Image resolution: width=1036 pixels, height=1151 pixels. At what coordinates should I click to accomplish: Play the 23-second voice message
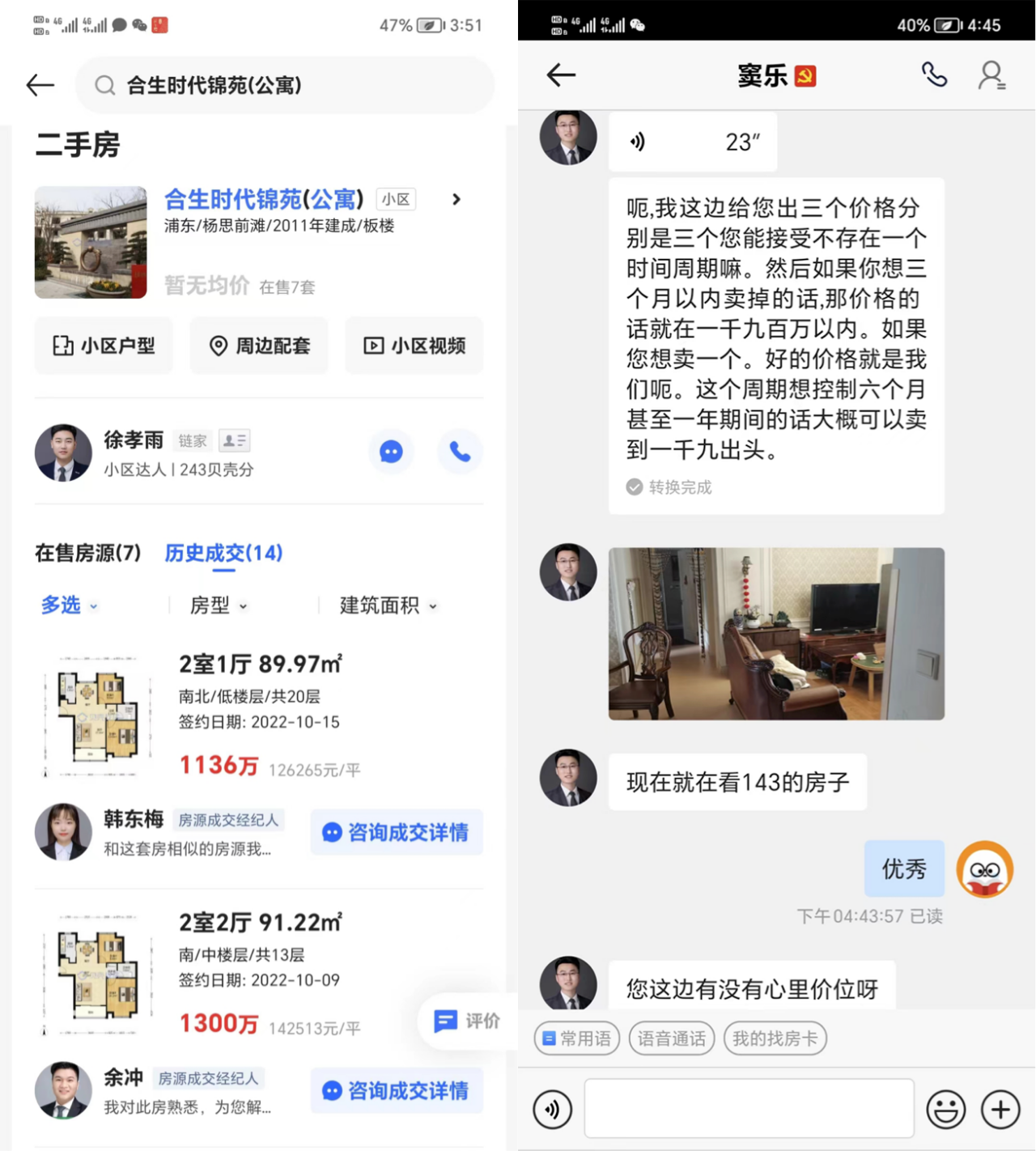[x=692, y=142]
